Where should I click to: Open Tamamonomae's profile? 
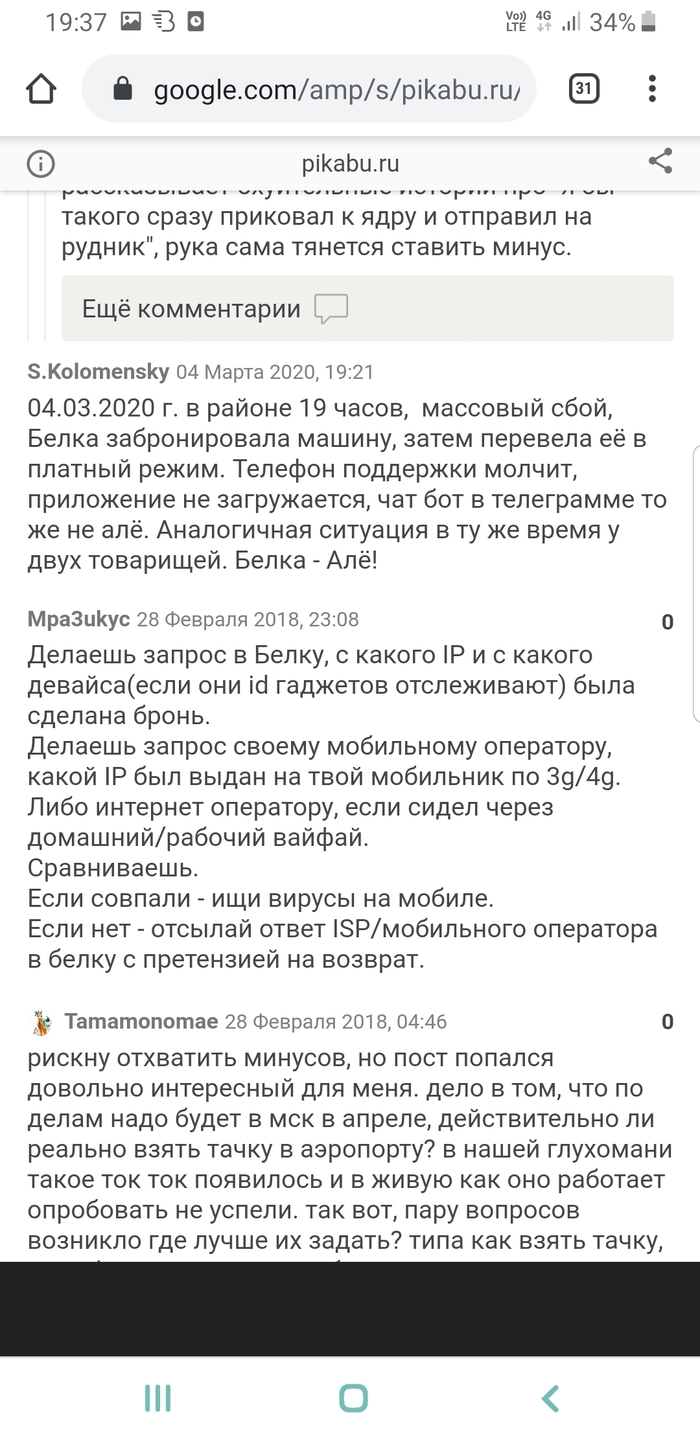coord(143,1021)
